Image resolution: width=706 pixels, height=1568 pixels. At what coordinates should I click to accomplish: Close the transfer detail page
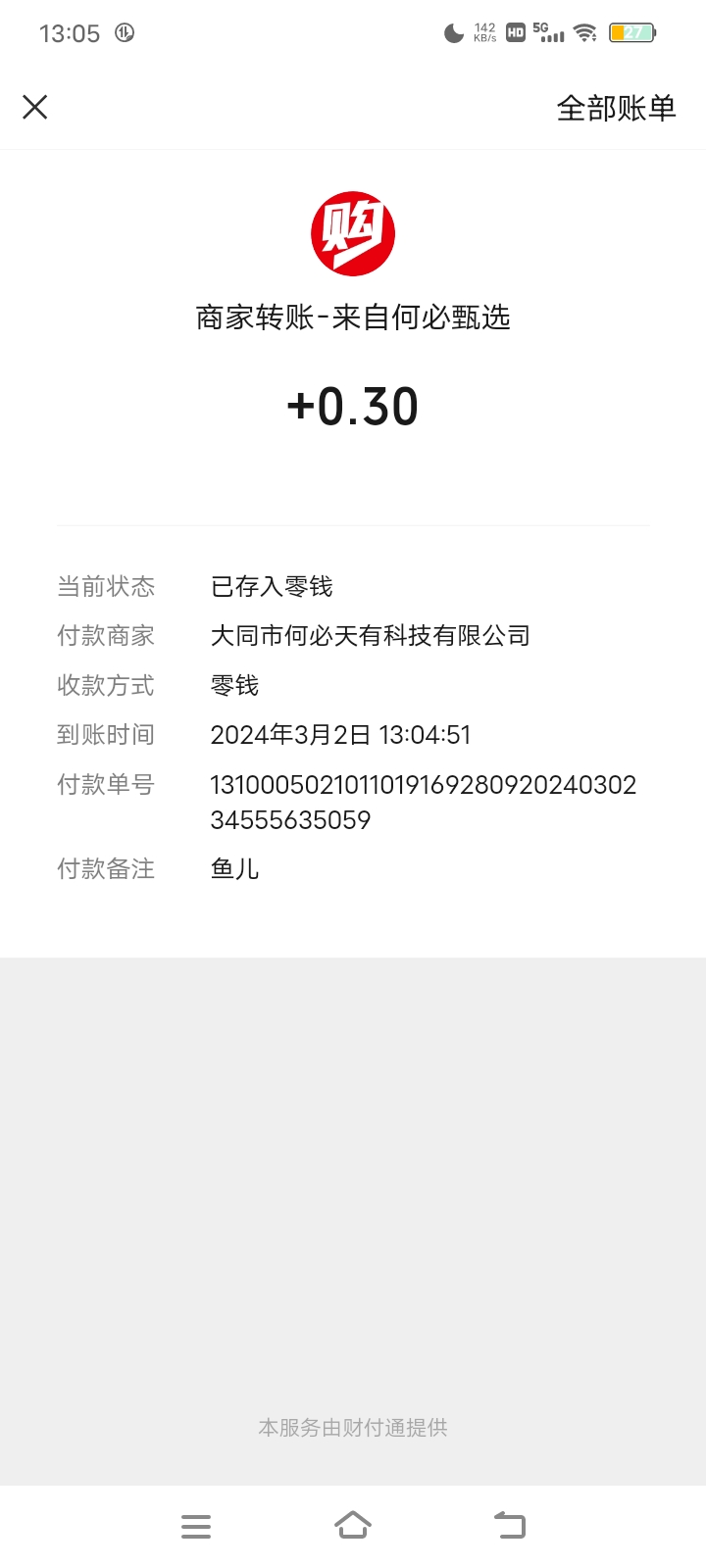(35, 107)
